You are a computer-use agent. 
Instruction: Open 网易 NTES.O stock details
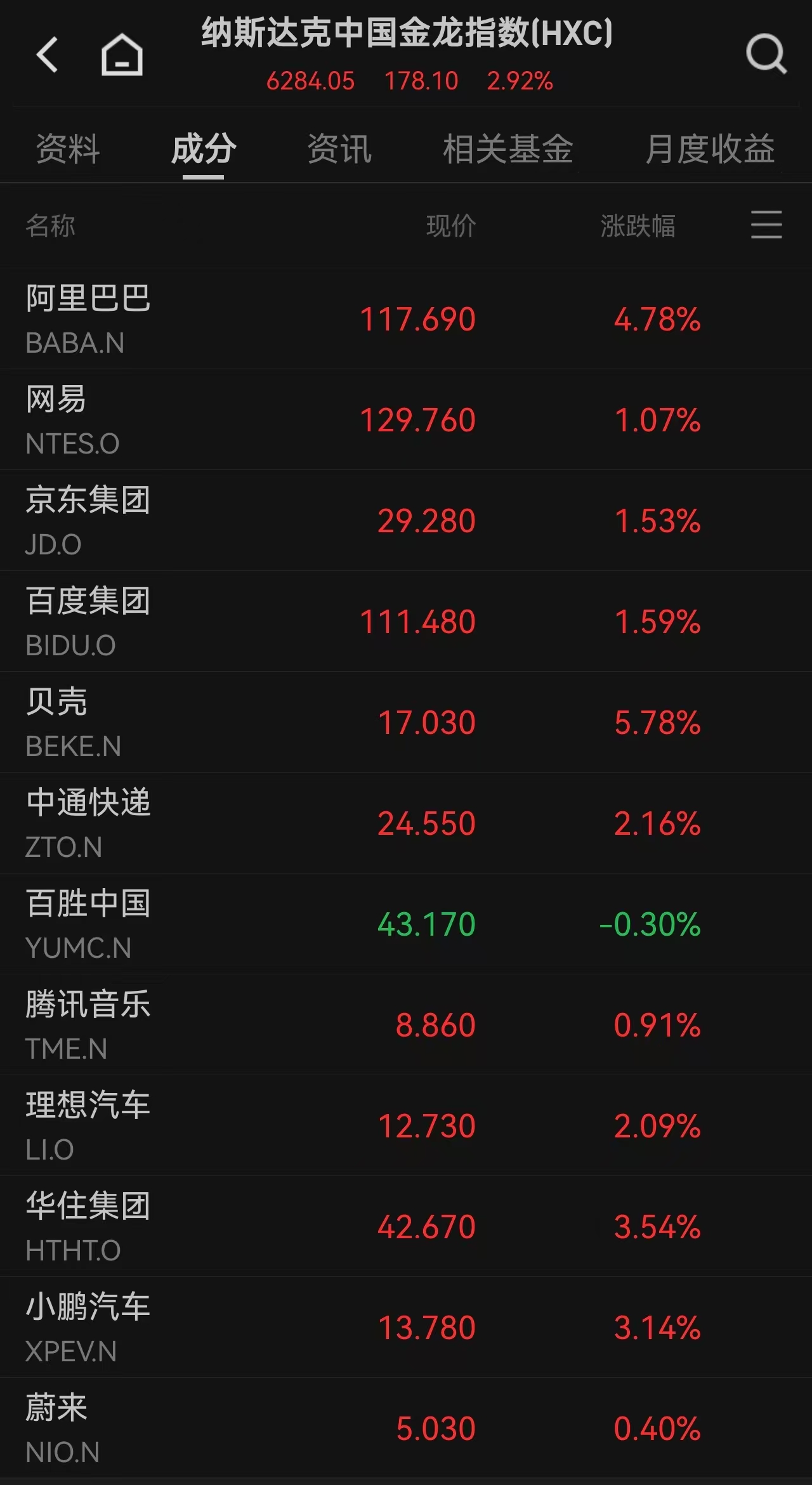[x=406, y=419]
